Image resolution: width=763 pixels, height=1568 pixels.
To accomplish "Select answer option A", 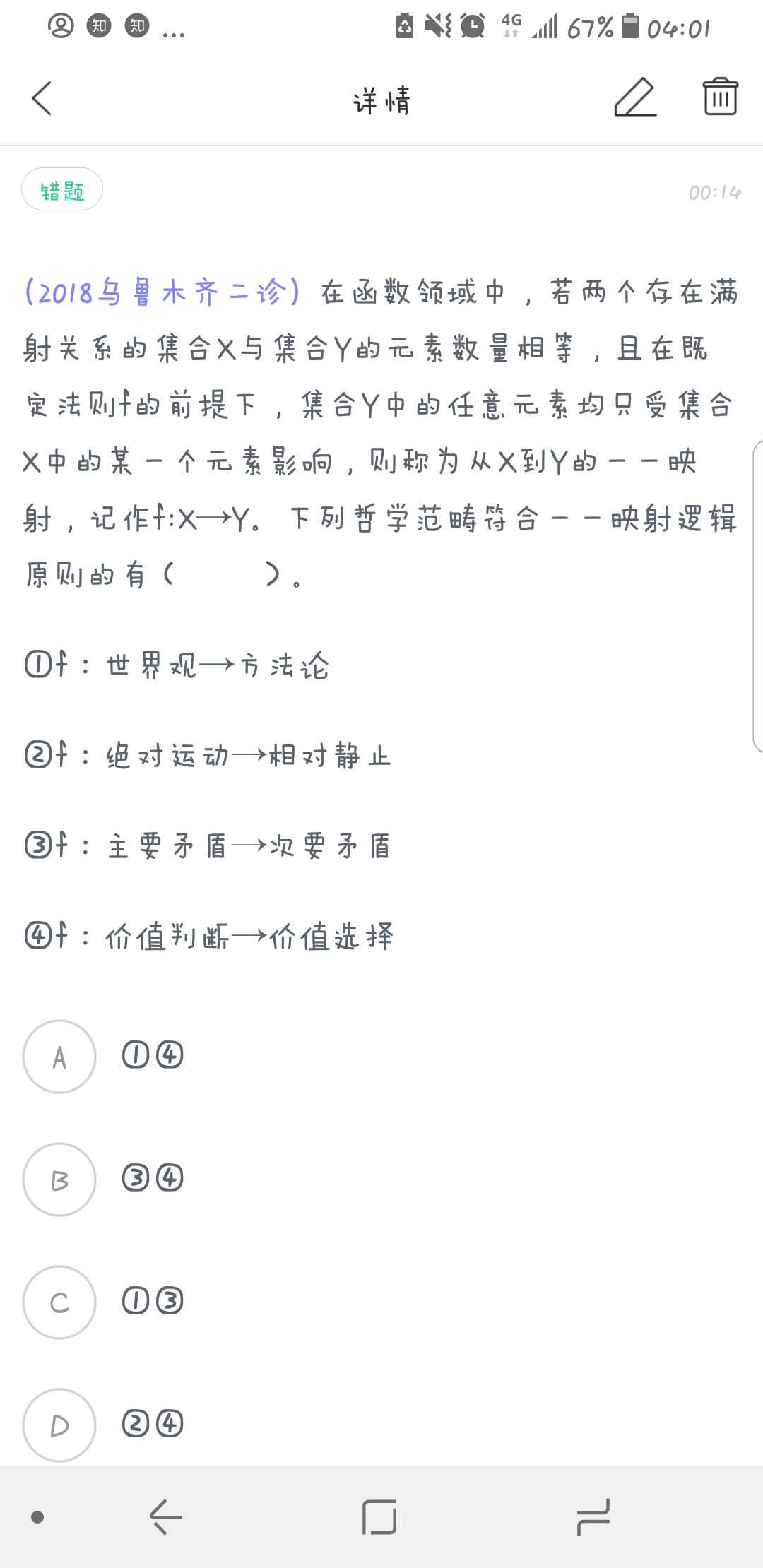I will pyautogui.click(x=59, y=1056).
